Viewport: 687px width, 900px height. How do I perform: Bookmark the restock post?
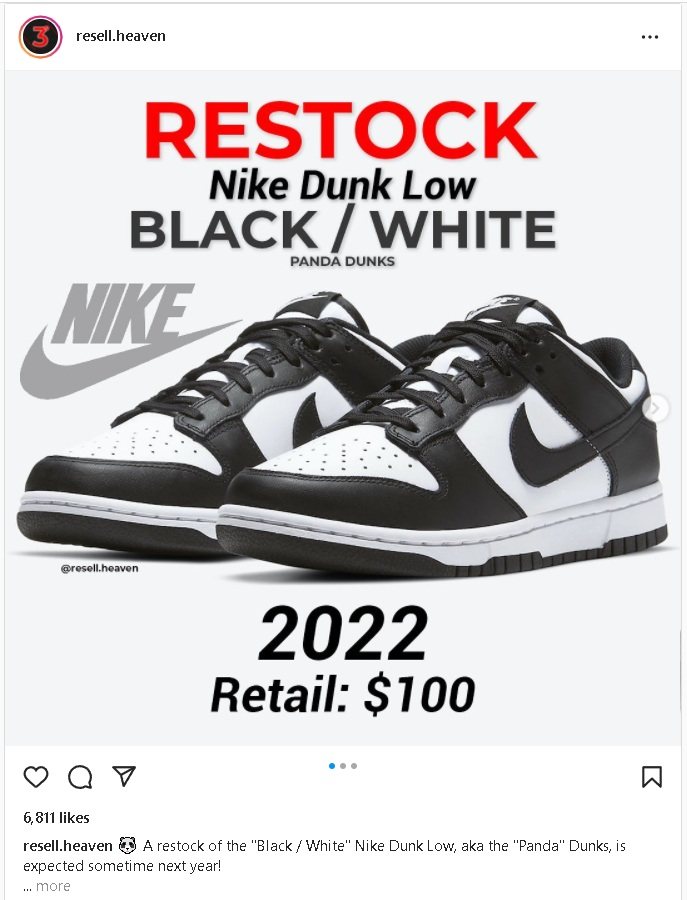[651, 777]
